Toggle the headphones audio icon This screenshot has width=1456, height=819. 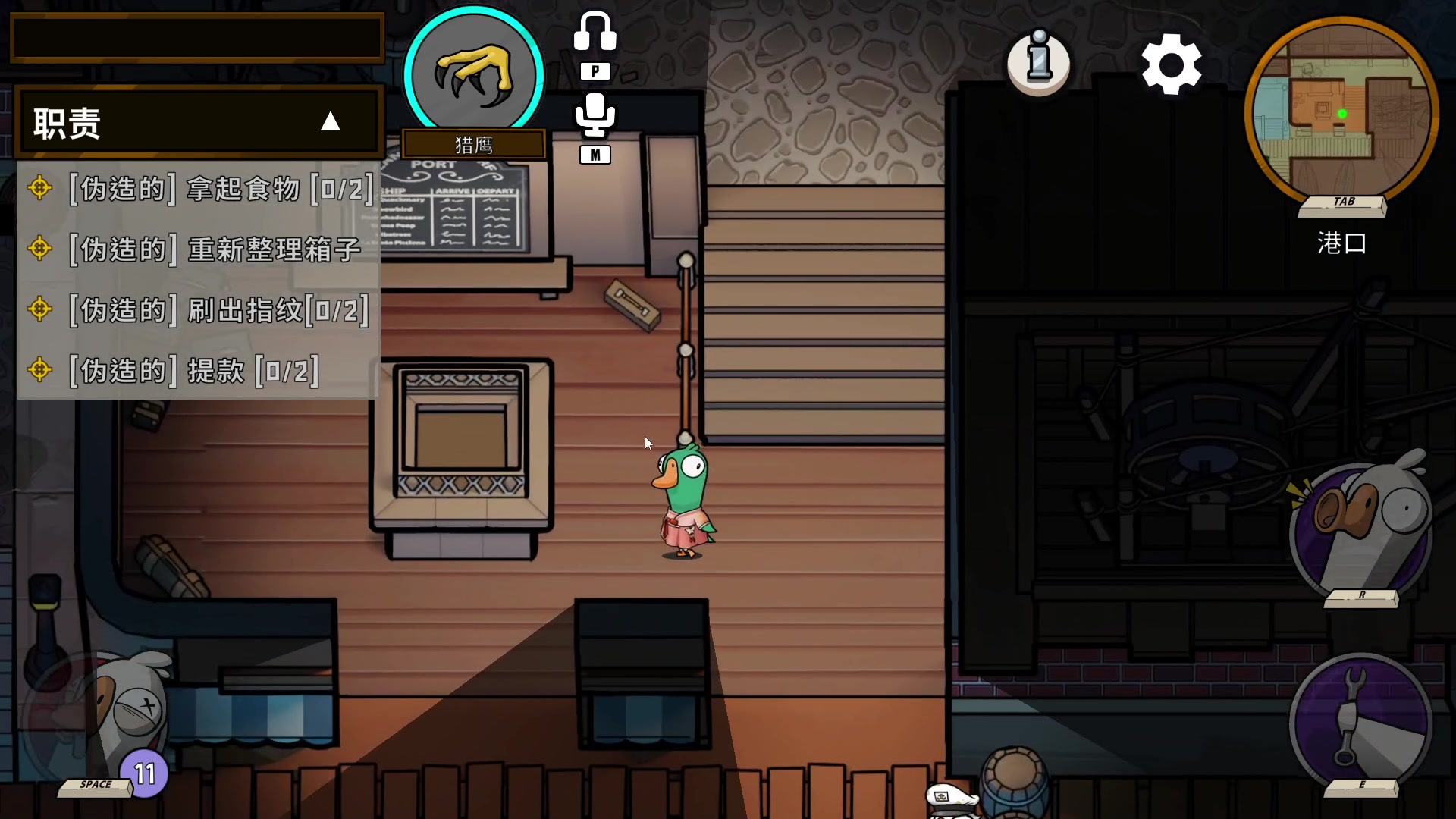[x=595, y=33]
